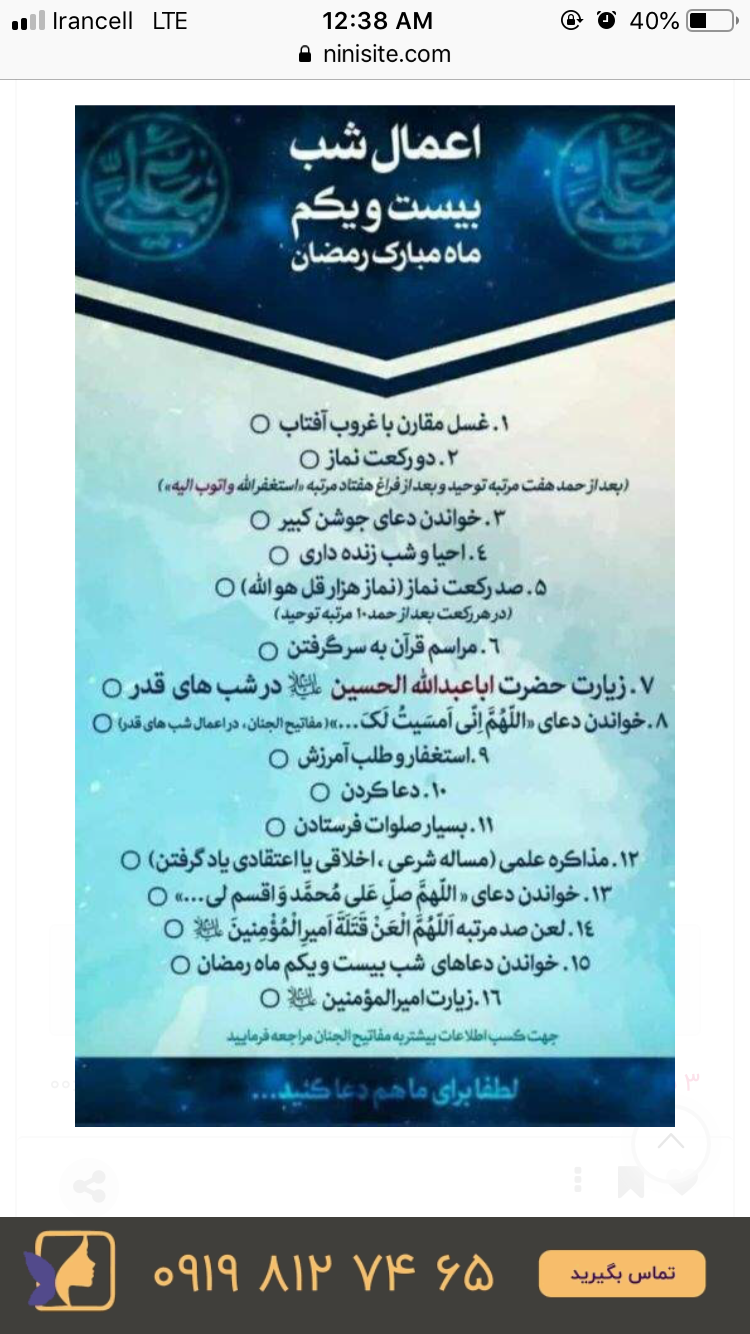Open the اعمال شب بیست و یکم image
This screenshot has height=1334, width=750.
(x=375, y=615)
